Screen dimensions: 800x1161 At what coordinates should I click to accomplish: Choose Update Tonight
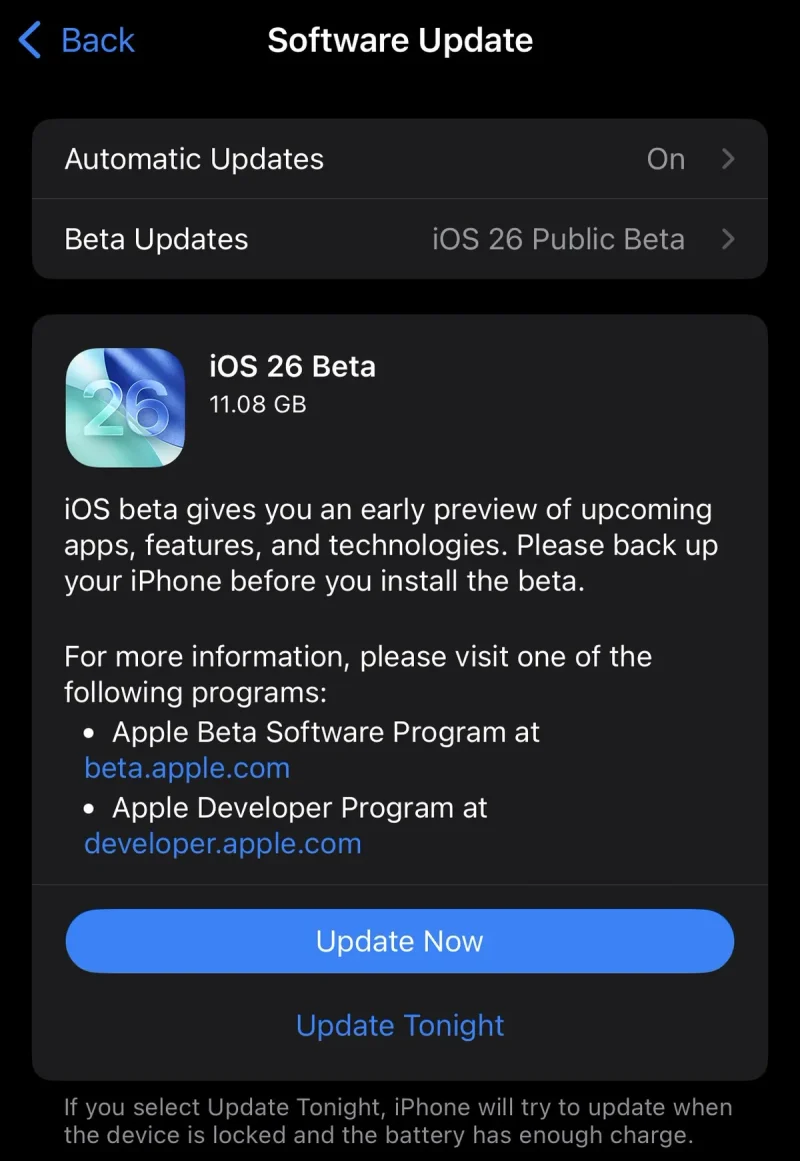click(400, 1026)
